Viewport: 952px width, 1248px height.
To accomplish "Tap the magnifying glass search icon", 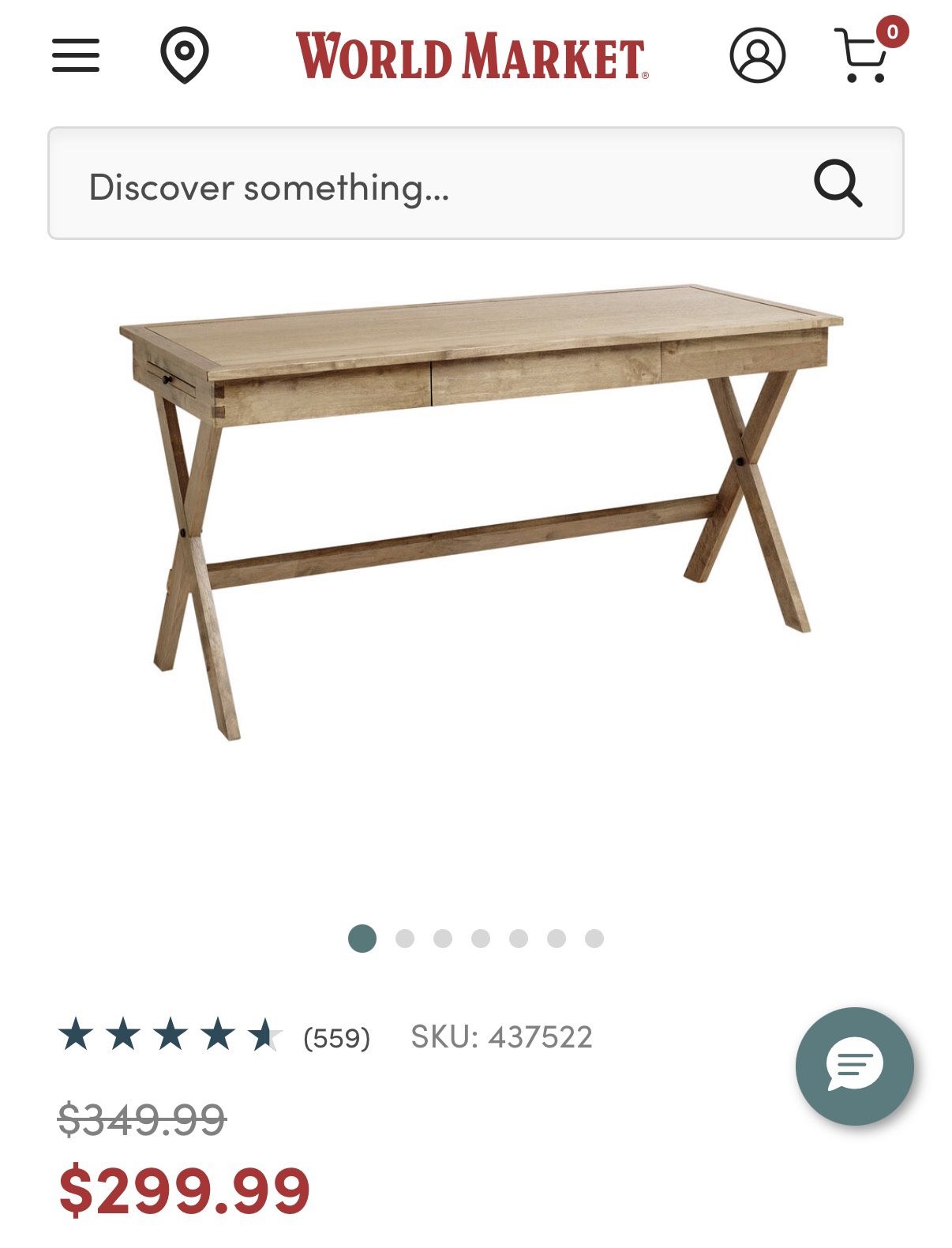I will 838,184.
